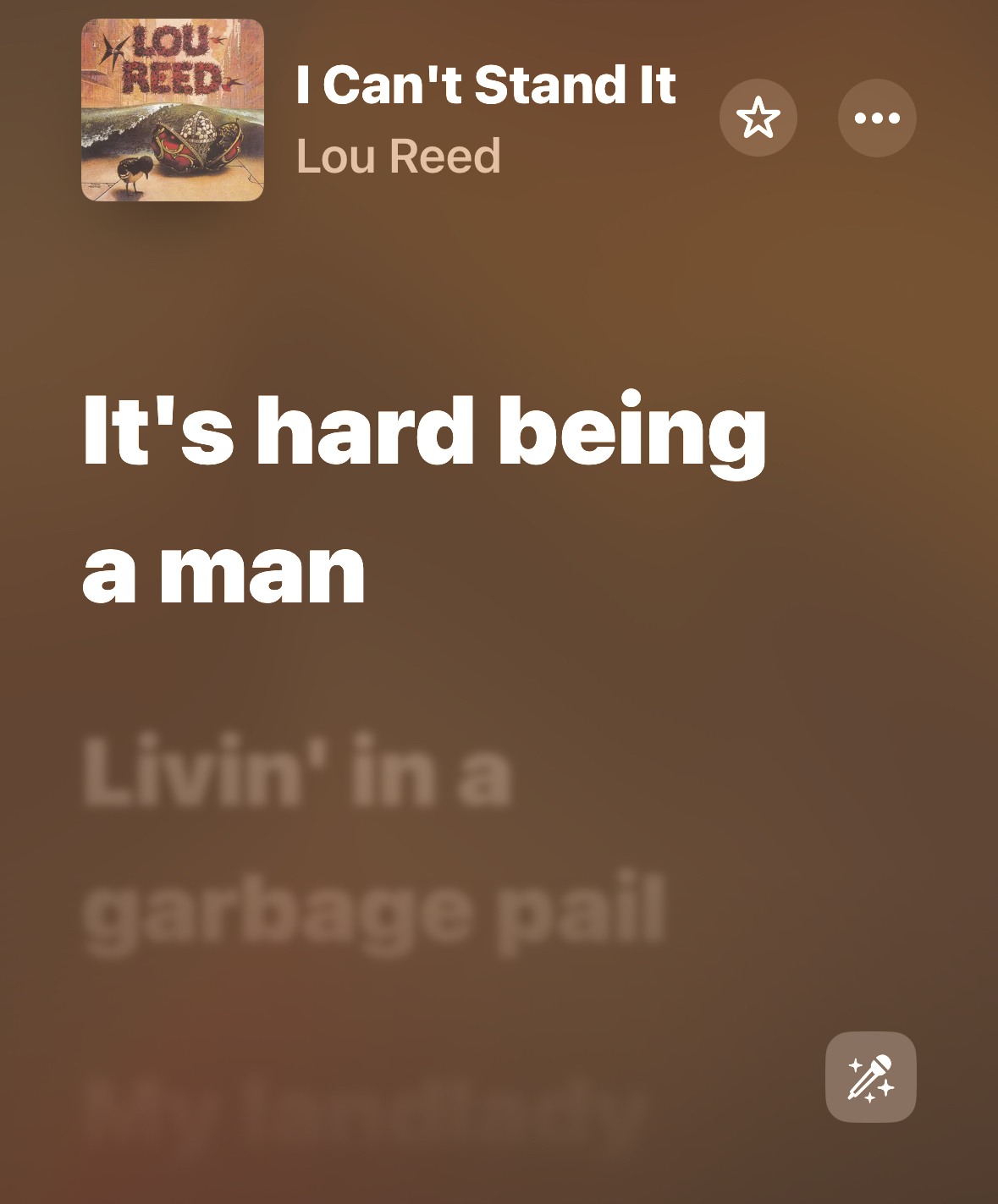Open the three-dot more options menu
The image size is (998, 1204).
(x=876, y=118)
